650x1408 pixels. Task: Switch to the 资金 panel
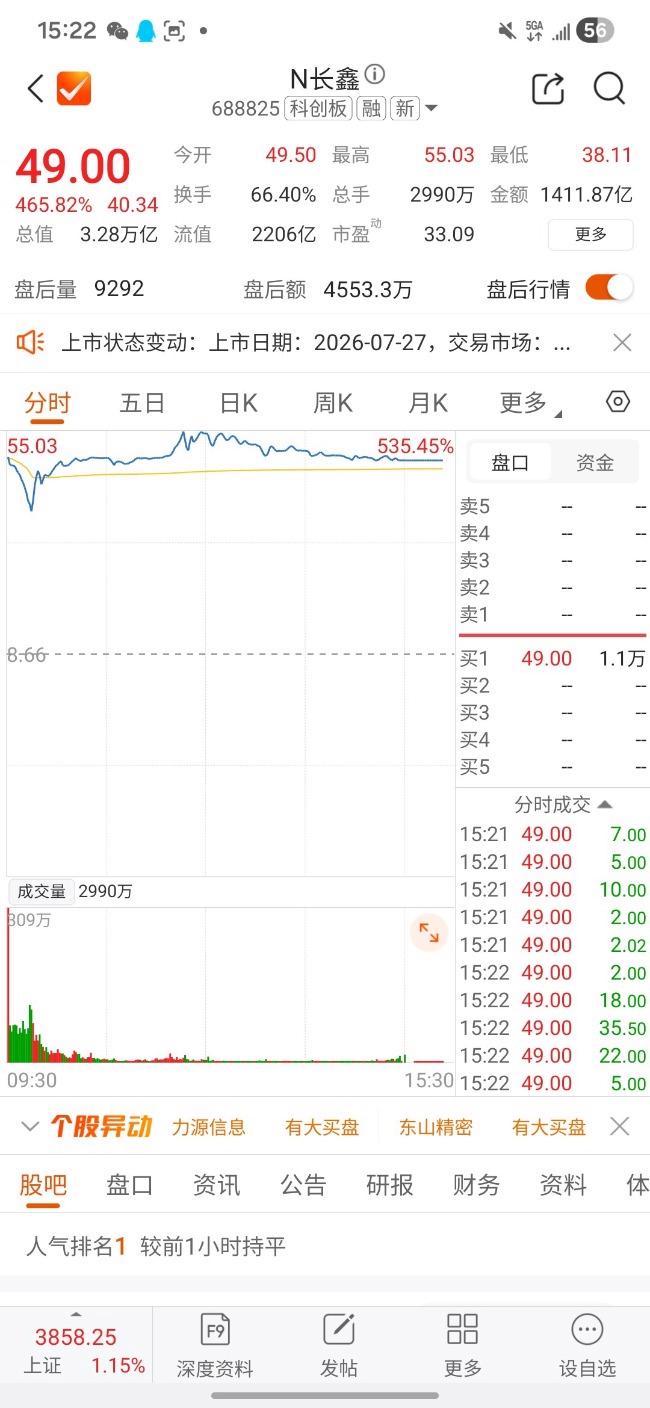tap(595, 463)
